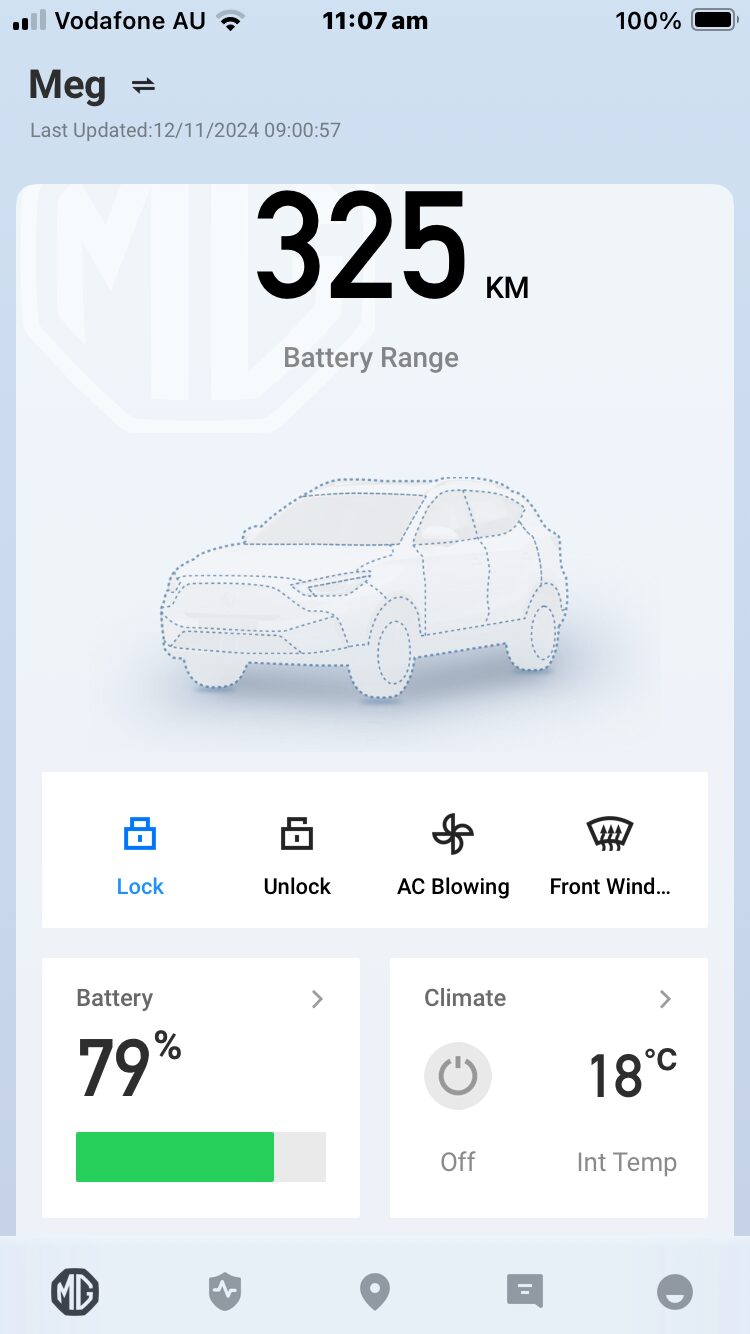Switch vehicle using the swap arrows icon
This screenshot has width=750, height=1334.
[x=144, y=86]
